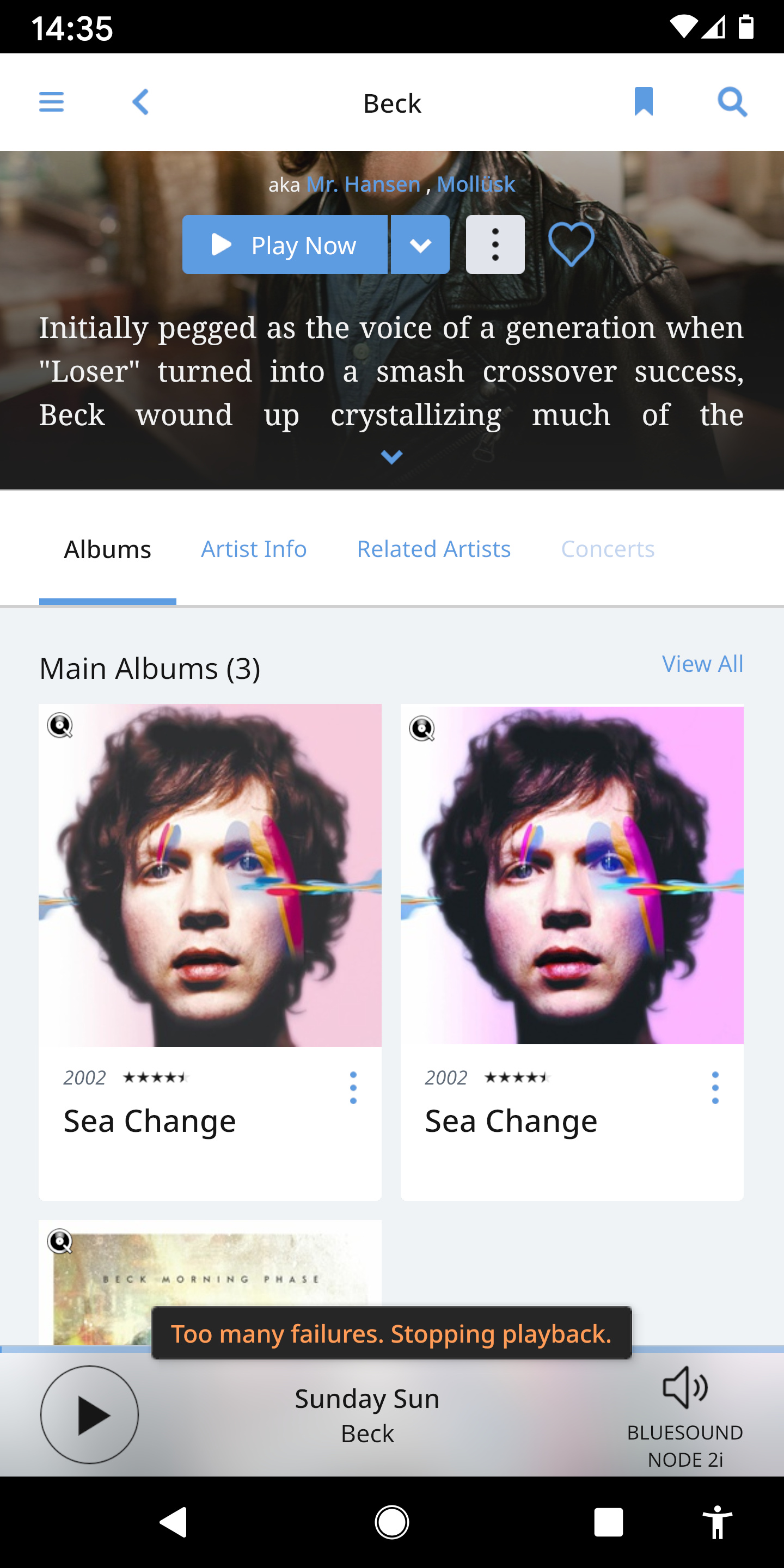Go to the system home screen
This screenshot has width=784, height=1568.
click(x=392, y=1522)
